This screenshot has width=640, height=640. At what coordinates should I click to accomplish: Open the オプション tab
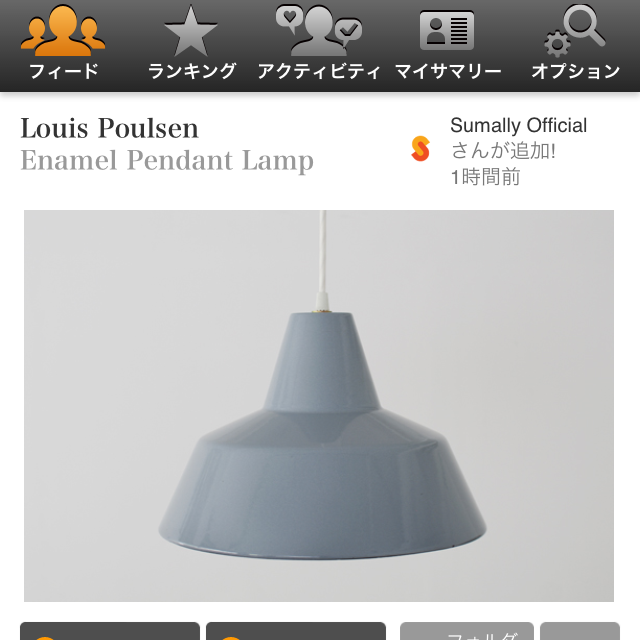(575, 45)
